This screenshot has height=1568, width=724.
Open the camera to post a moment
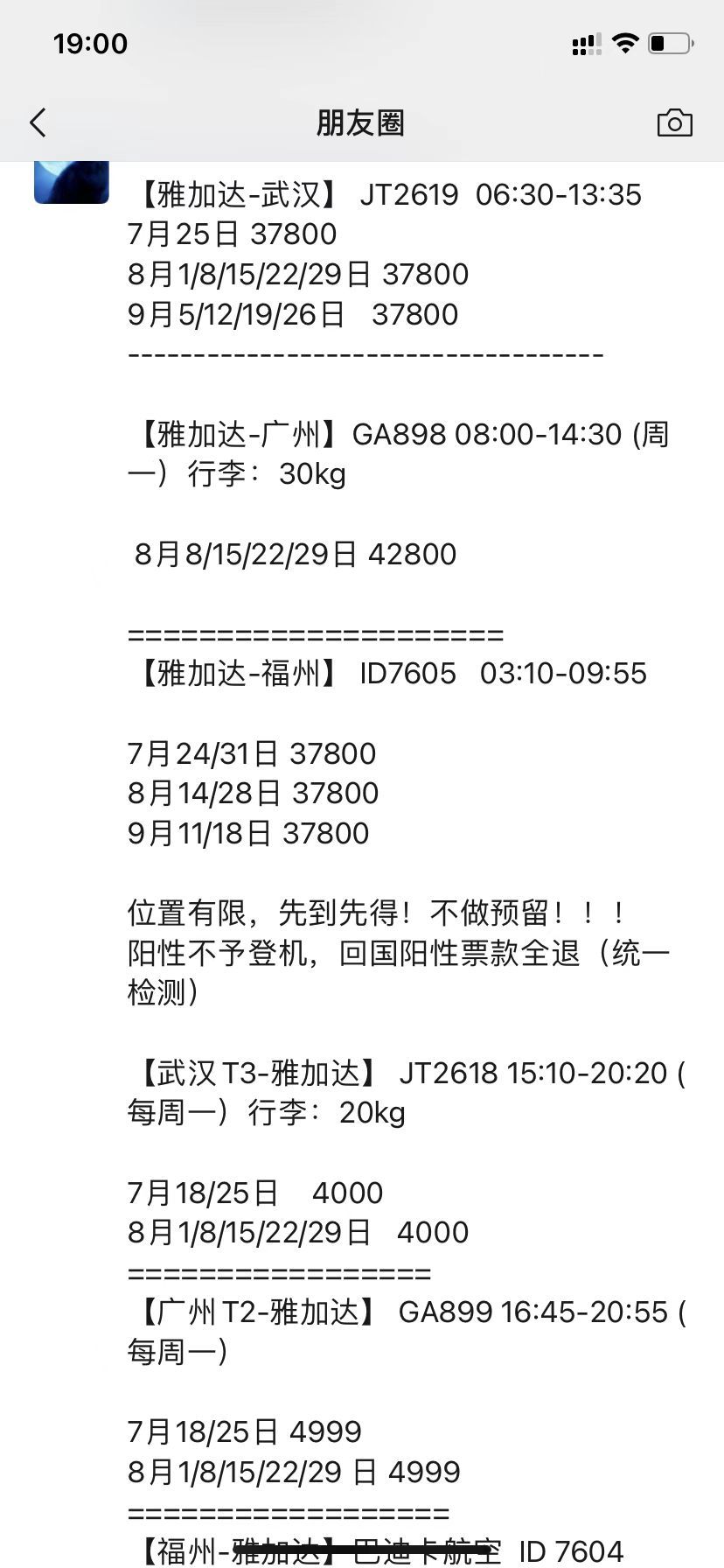(x=674, y=123)
